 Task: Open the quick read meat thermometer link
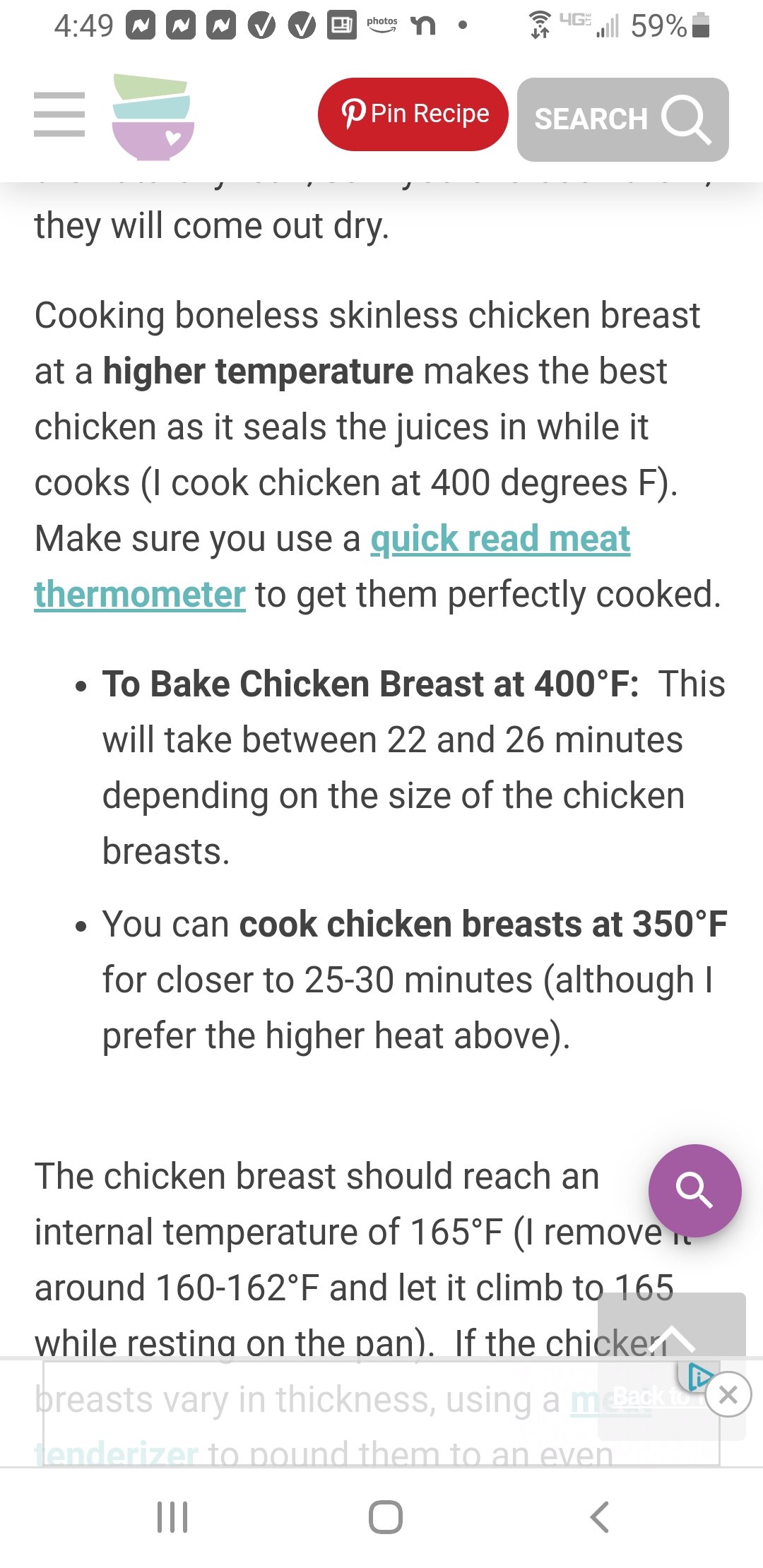332,566
